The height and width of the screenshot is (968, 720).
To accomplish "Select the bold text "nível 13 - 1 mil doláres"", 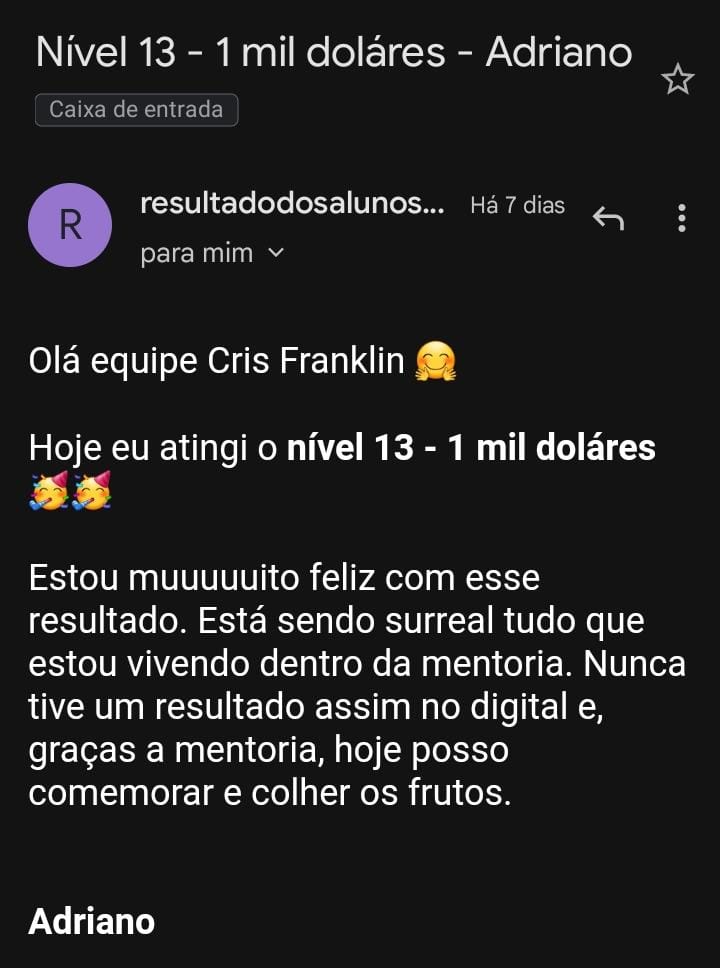I will (x=471, y=447).
